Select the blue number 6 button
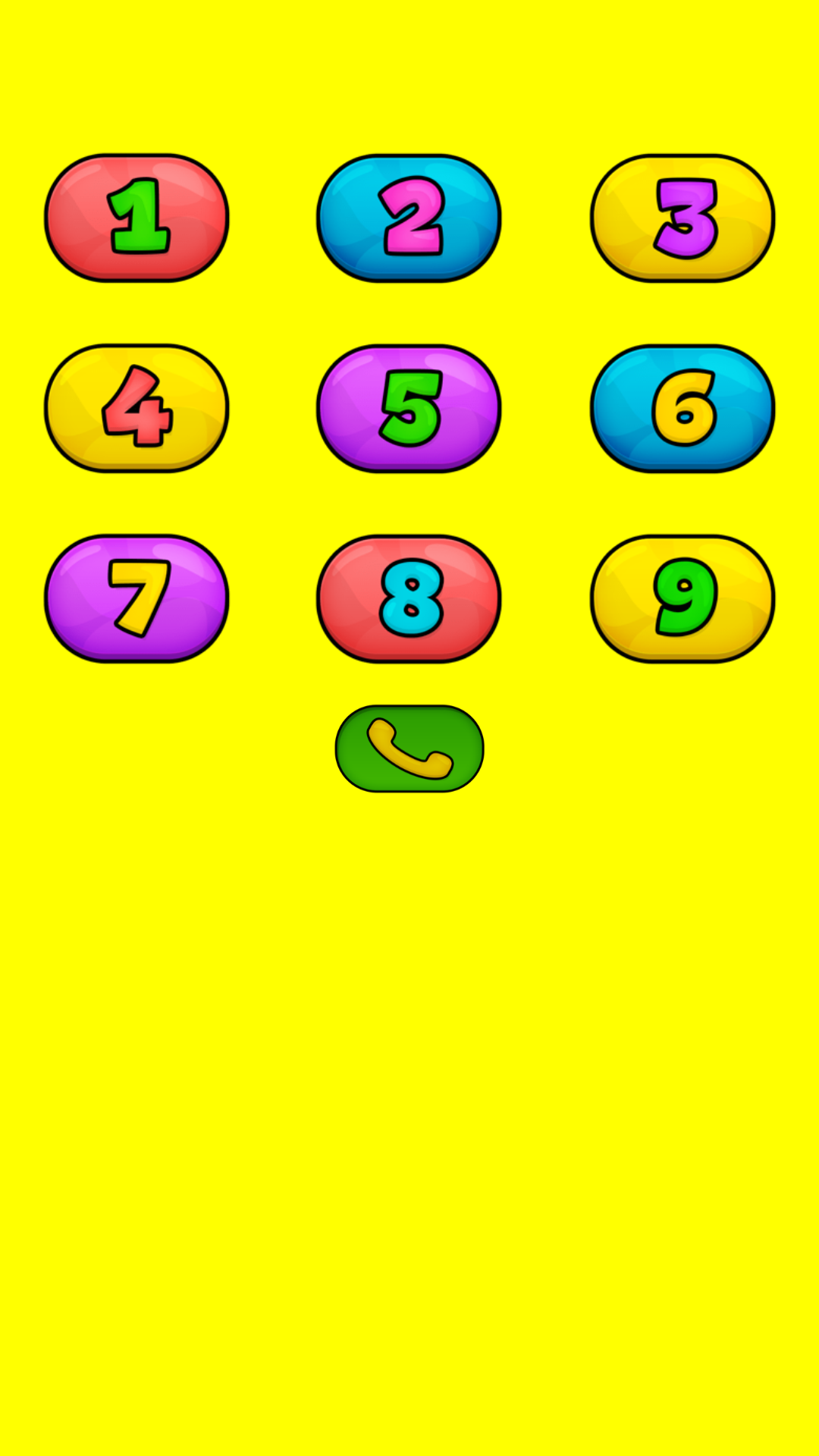The height and width of the screenshot is (1456, 819). (x=682, y=409)
